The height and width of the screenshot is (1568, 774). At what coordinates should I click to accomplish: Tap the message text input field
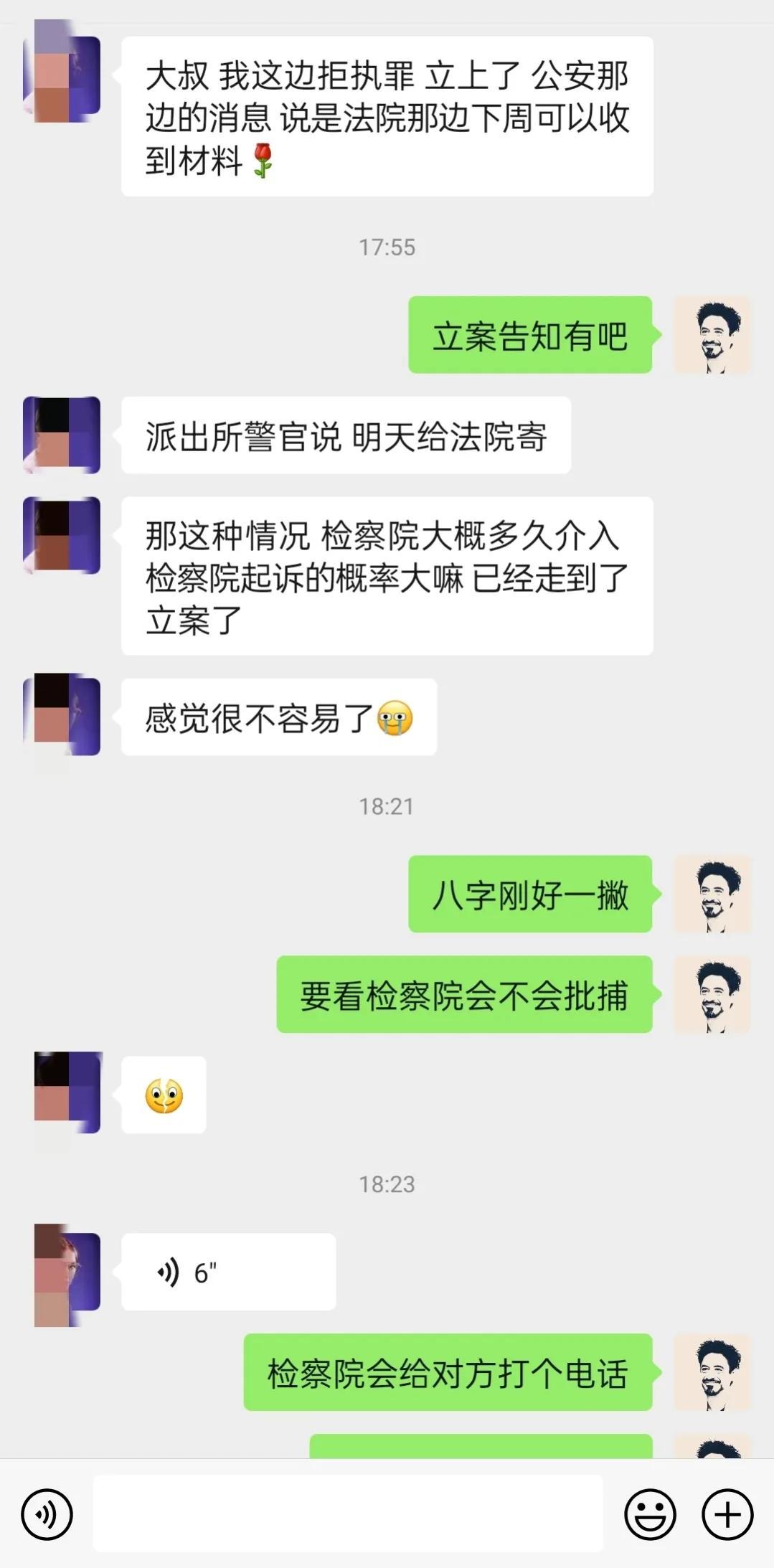(x=348, y=1513)
